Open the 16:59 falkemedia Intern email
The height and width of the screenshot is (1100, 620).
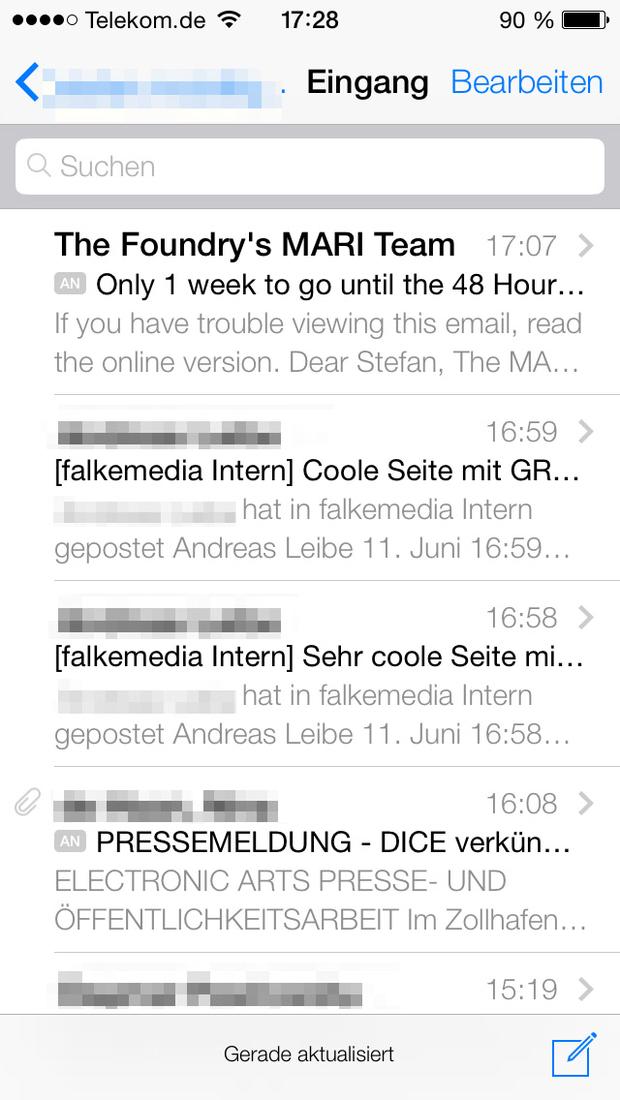pos(310,488)
